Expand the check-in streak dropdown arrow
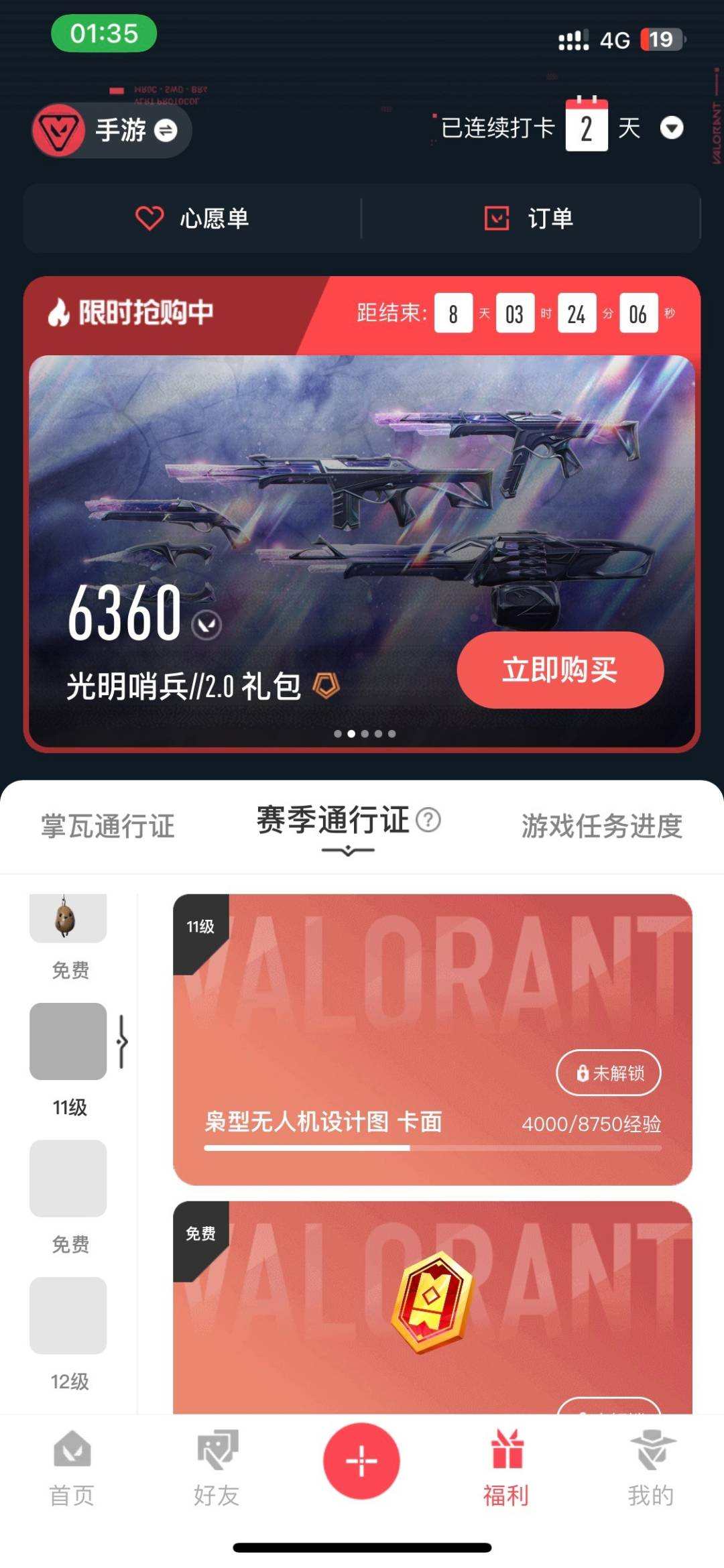Image resolution: width=724 pixels, height=1568 pixels. click(x=671, y=129)
